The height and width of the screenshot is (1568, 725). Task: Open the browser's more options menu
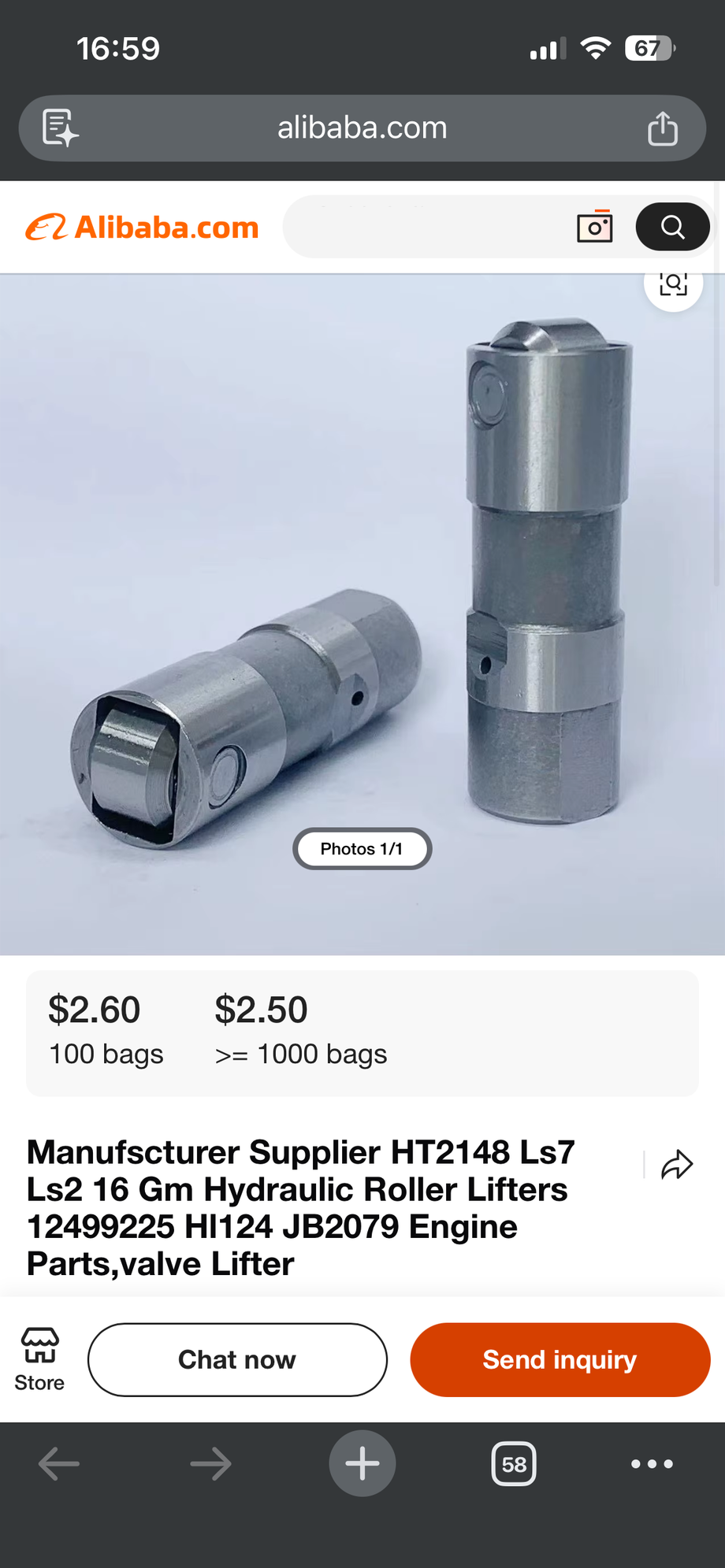tap(652, 1464)
